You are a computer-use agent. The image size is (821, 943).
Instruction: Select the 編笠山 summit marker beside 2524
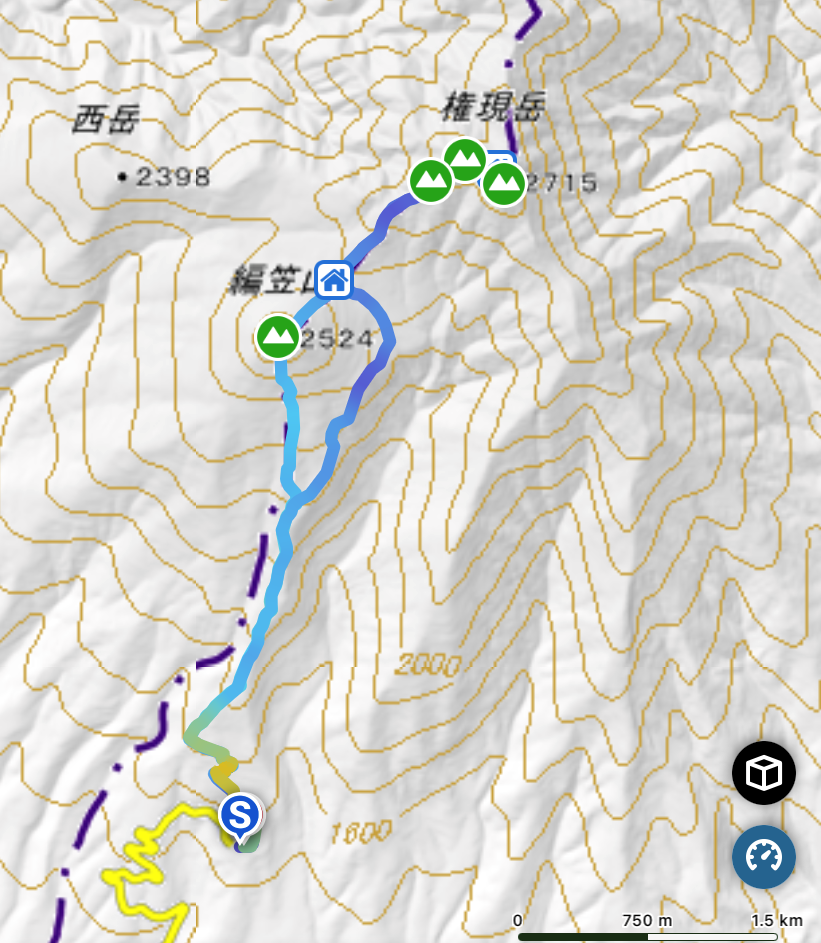[277, 336]
